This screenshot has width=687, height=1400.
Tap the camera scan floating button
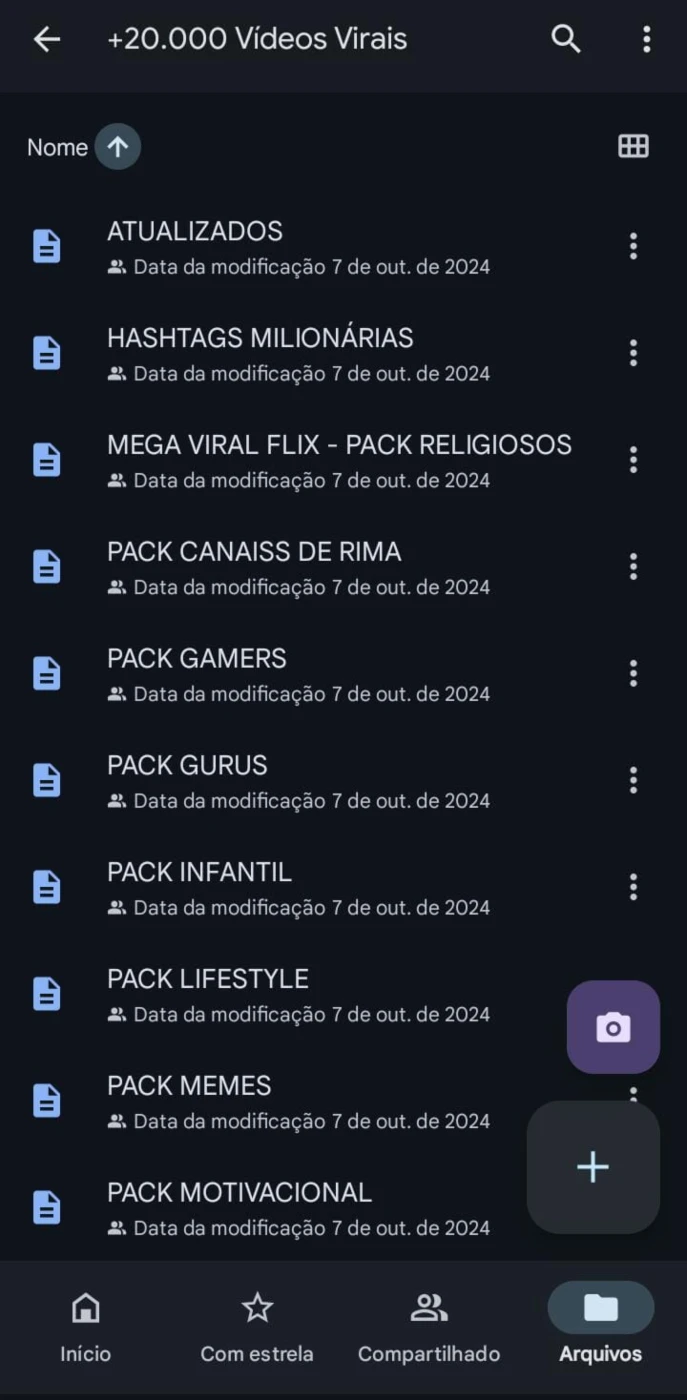[x=613, y=1027]
